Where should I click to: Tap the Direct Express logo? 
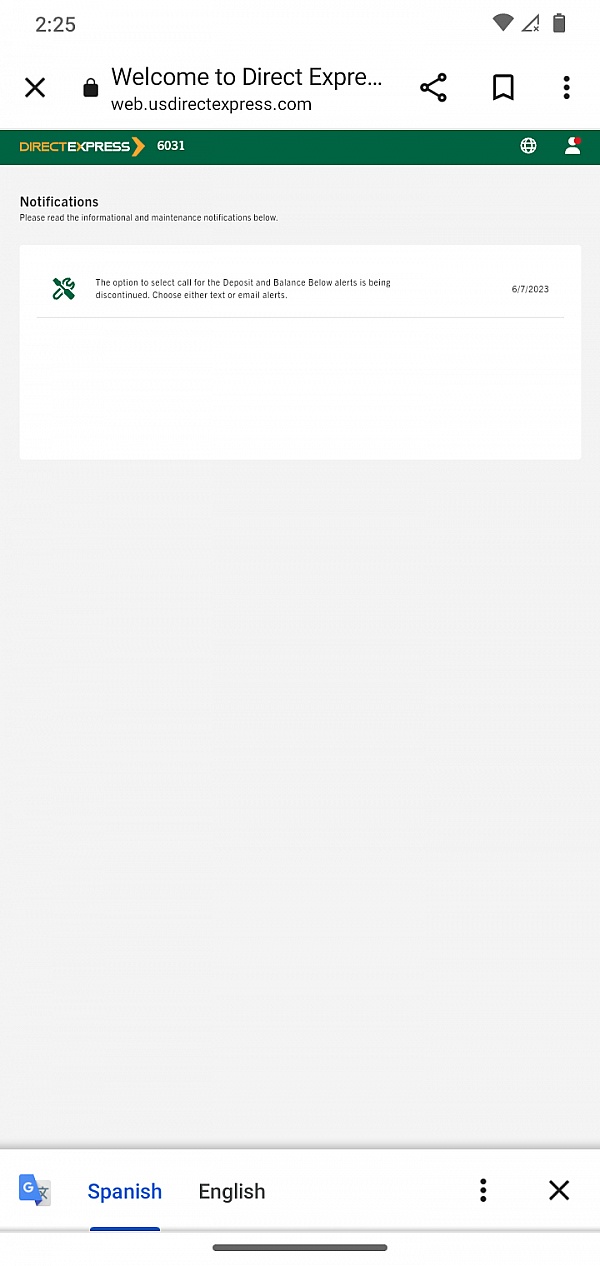coord(82,146)
